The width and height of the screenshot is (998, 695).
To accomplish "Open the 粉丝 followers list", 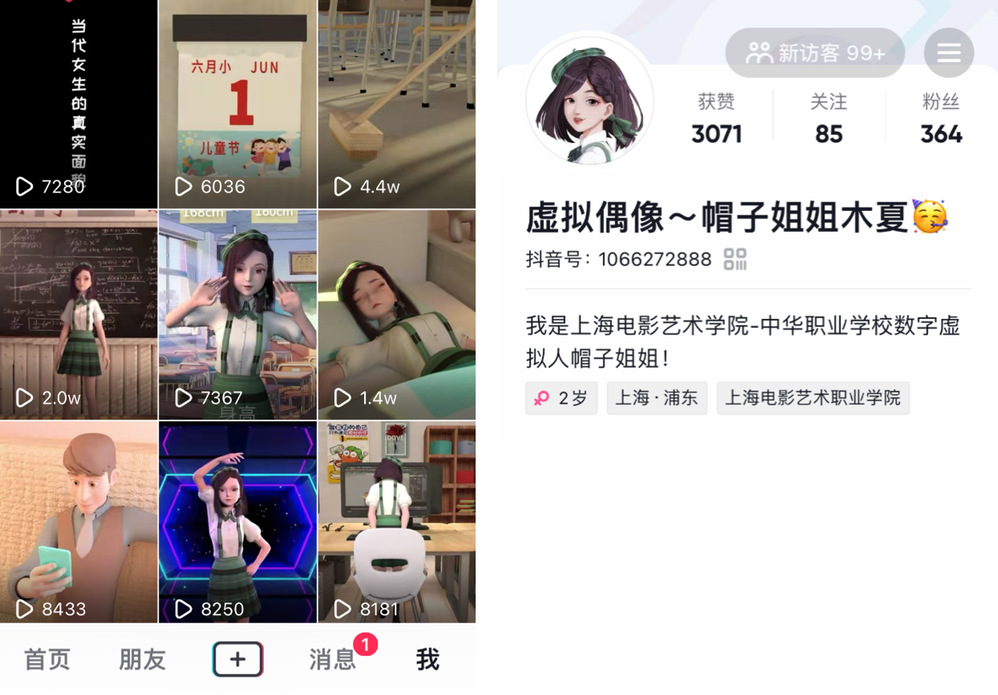I will click(x=940, y=119).
